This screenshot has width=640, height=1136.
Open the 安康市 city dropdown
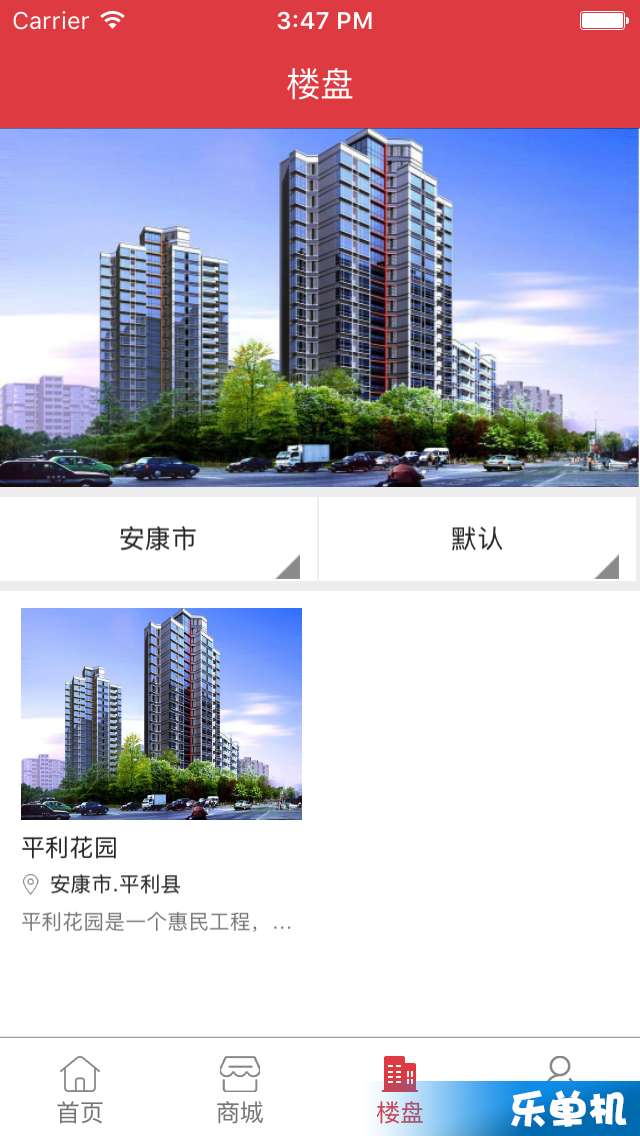tap(158, 539)
